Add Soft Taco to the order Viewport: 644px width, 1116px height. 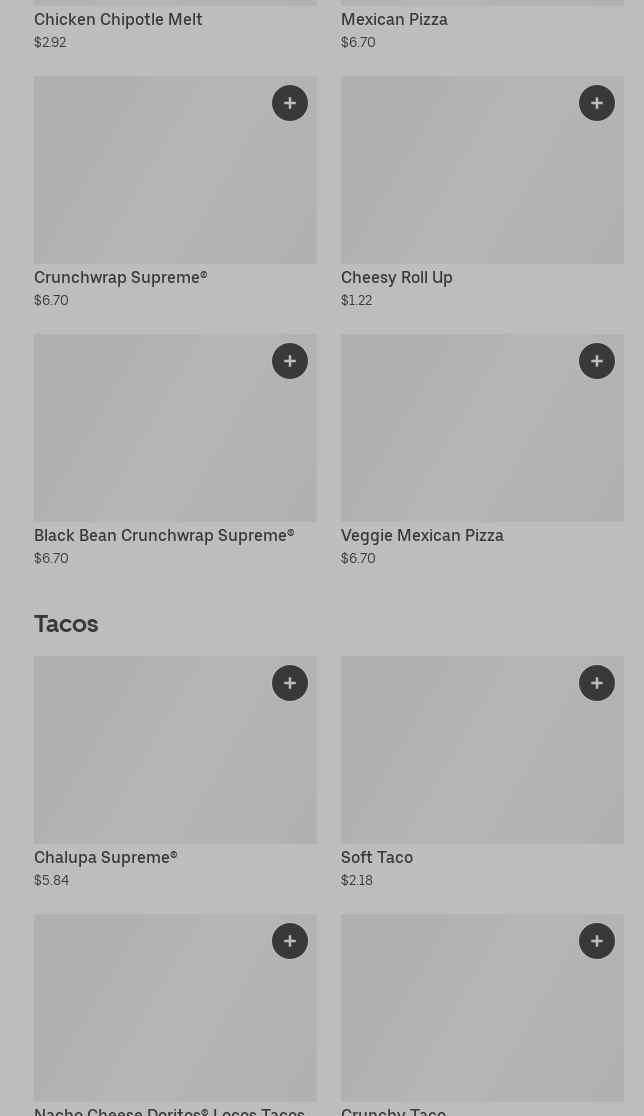(x=597, y=683)
